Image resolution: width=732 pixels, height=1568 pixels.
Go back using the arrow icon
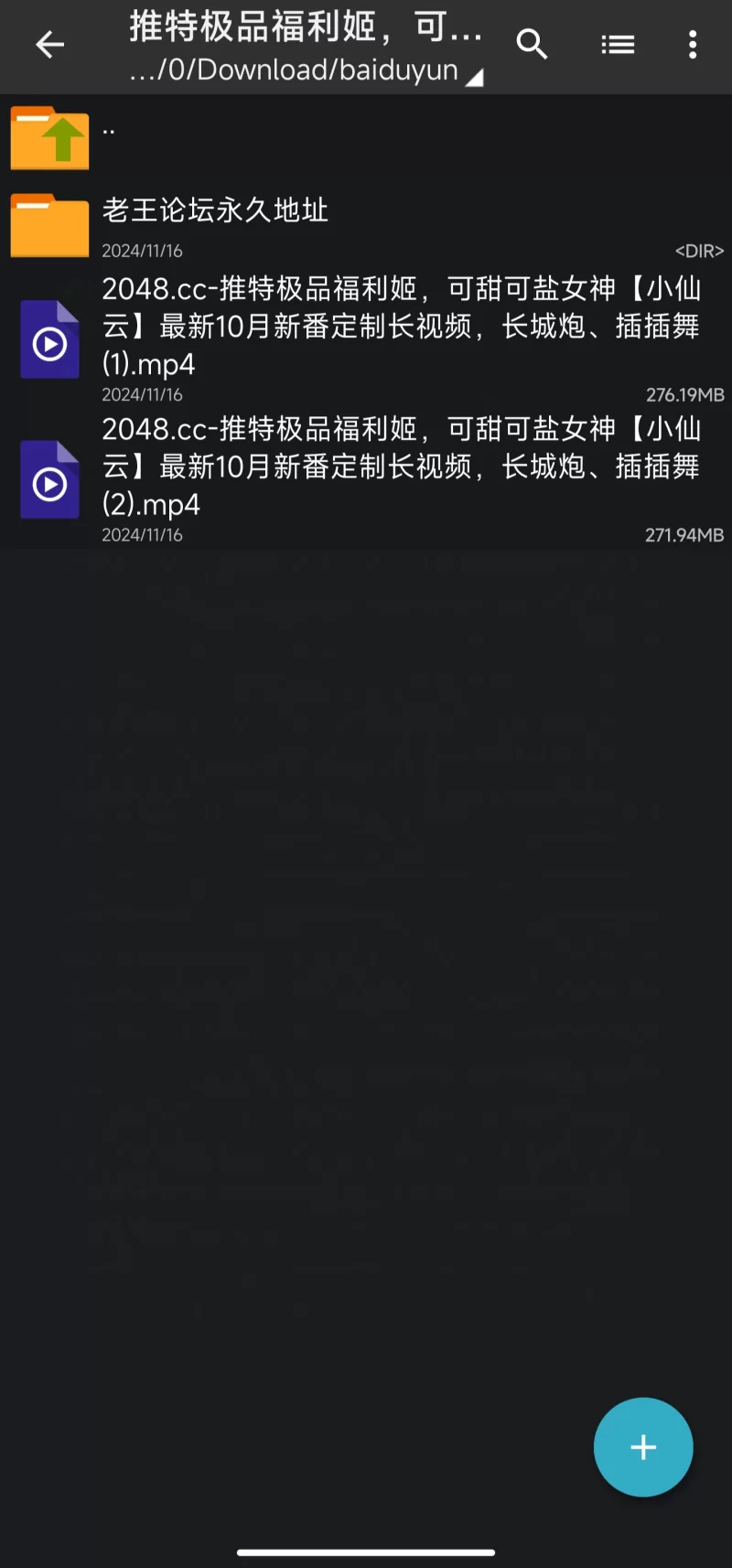49,44
